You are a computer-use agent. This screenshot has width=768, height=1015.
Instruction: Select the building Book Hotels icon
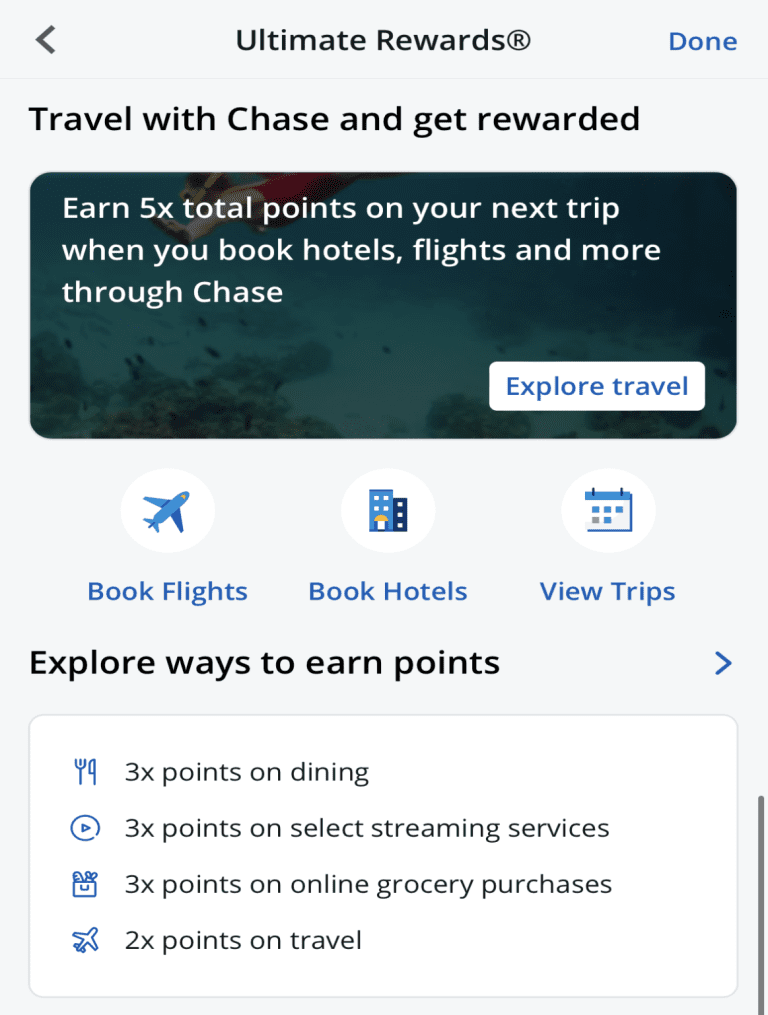(x=388, y=510)
